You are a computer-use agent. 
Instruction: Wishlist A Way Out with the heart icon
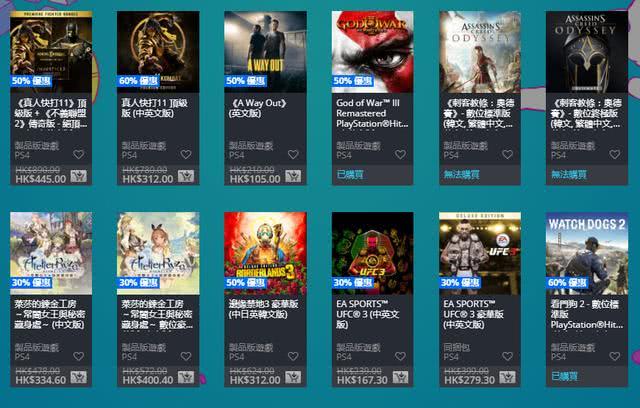coord(293,155)
